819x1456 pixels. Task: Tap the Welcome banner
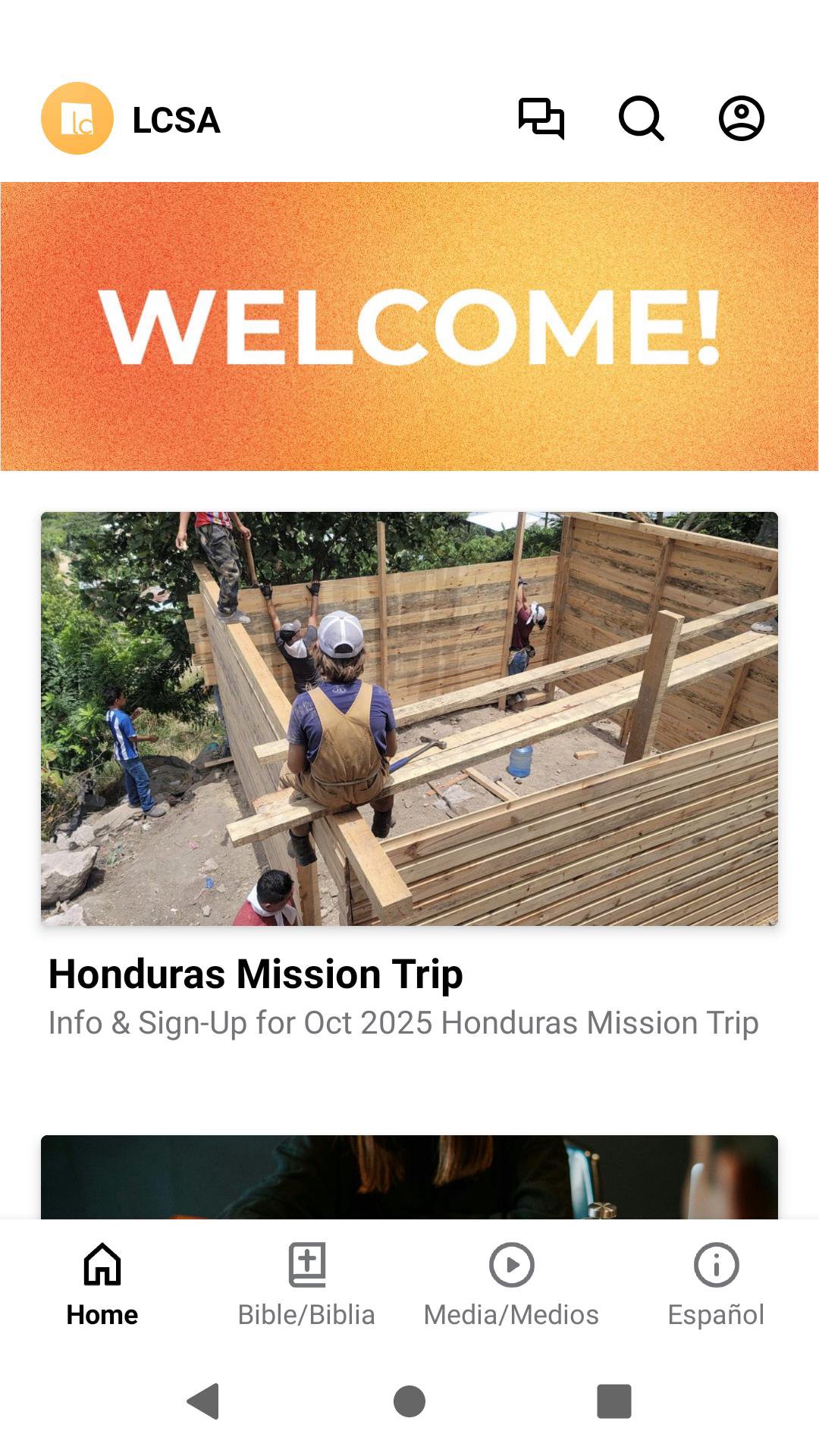pos(409,326)
